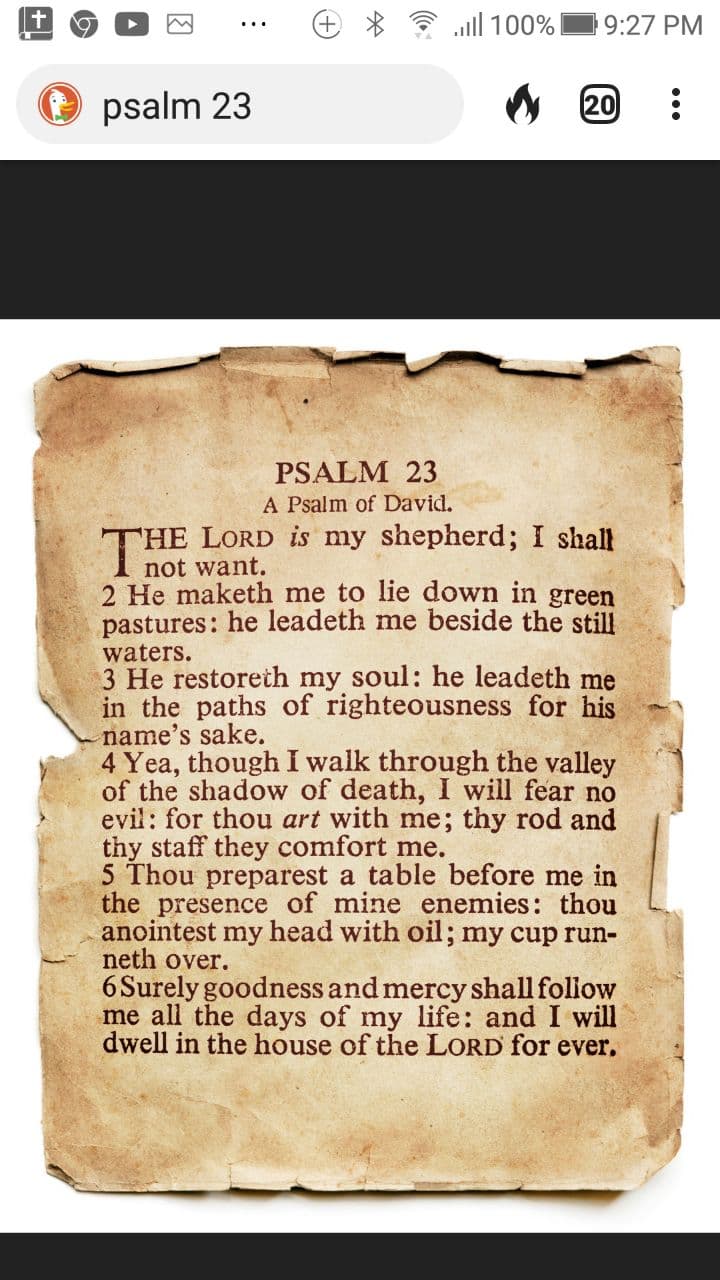This screenshot has width=720, height=1280.
Task: Tap the fire icon to clear data
Action: point(522,104)
